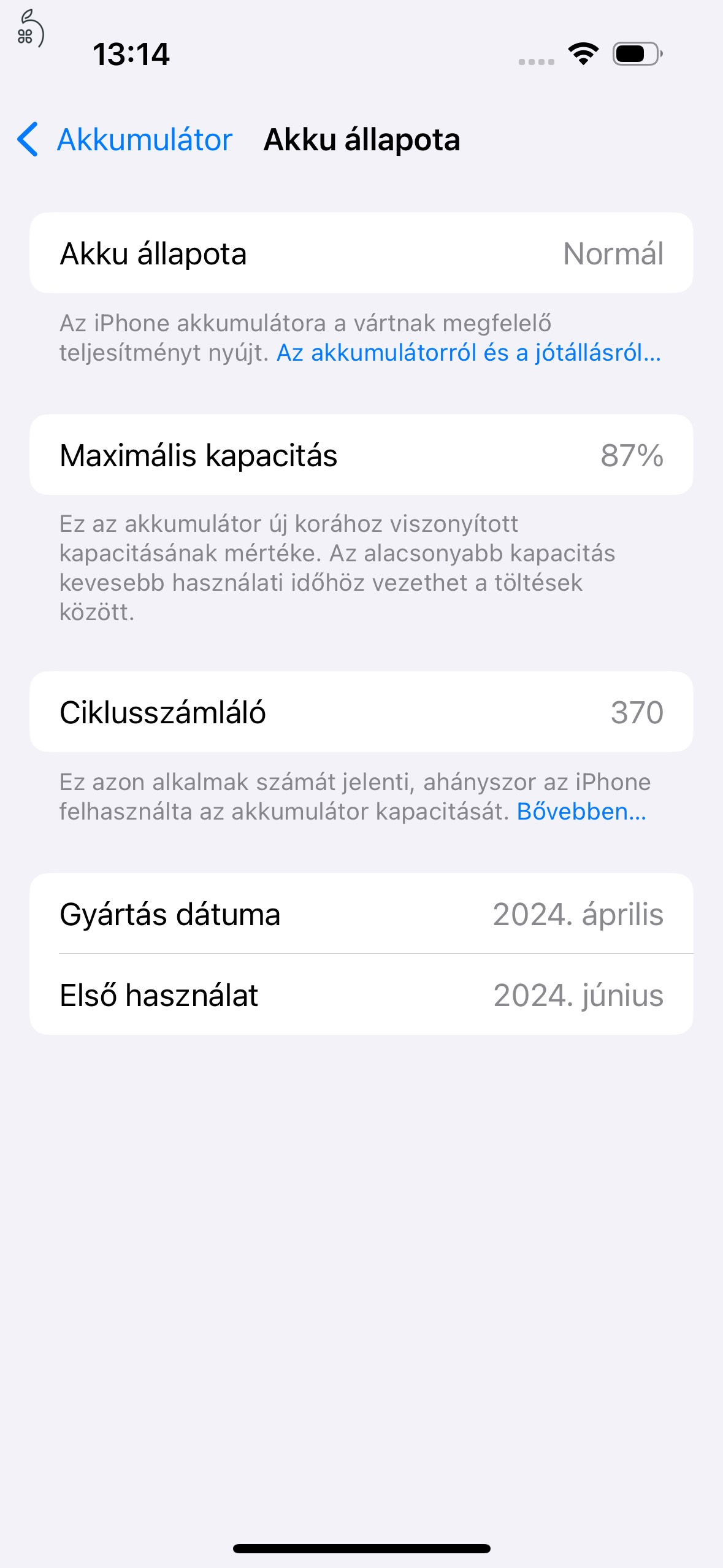Tap the 'Akku állapota' screen title
Screen dimensions: 723x1568
pyautogui.click(x=361, y=140)
